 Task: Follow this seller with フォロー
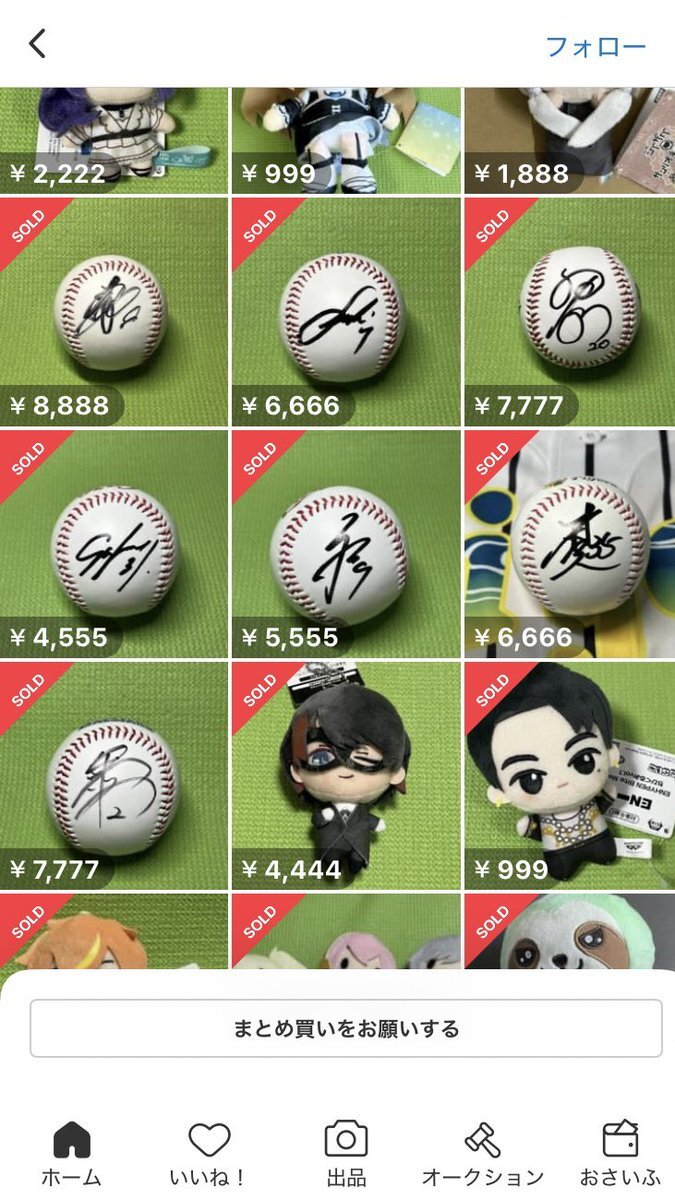pos(595,46)
